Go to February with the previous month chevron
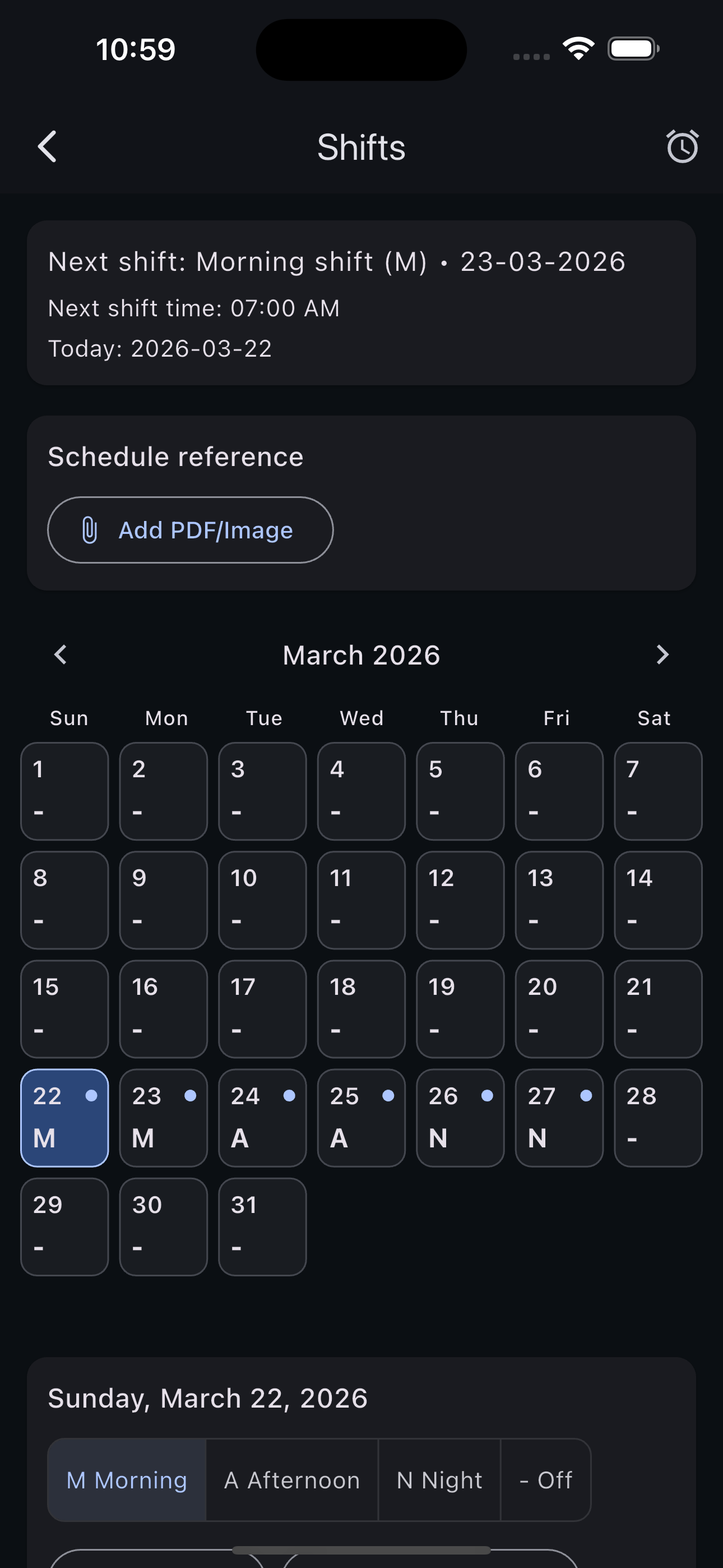The width and height of the screenshot is (723, 1568). pos(61,654)
